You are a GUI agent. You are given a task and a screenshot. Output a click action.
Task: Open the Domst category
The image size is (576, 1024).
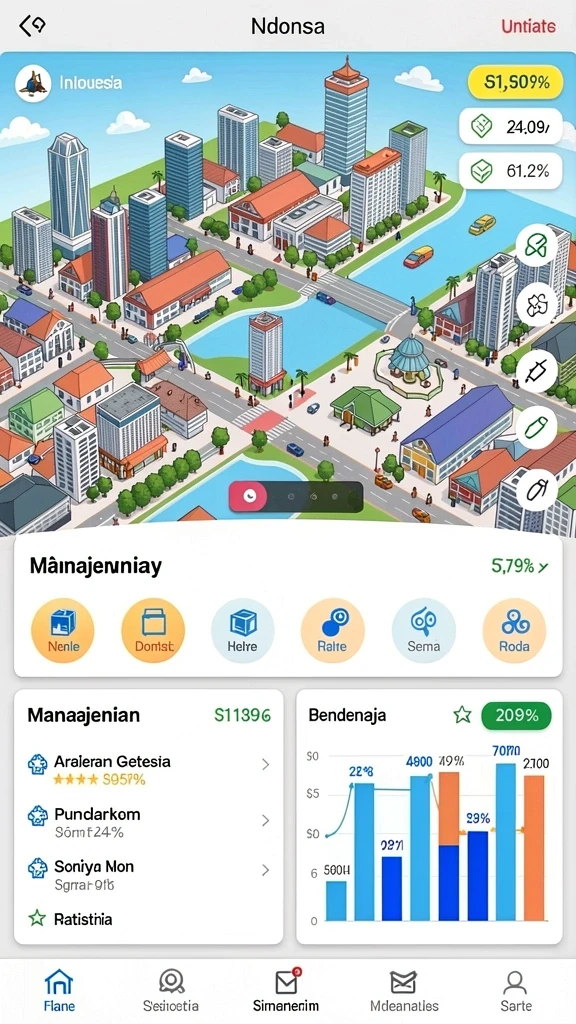tap(153, 630)
